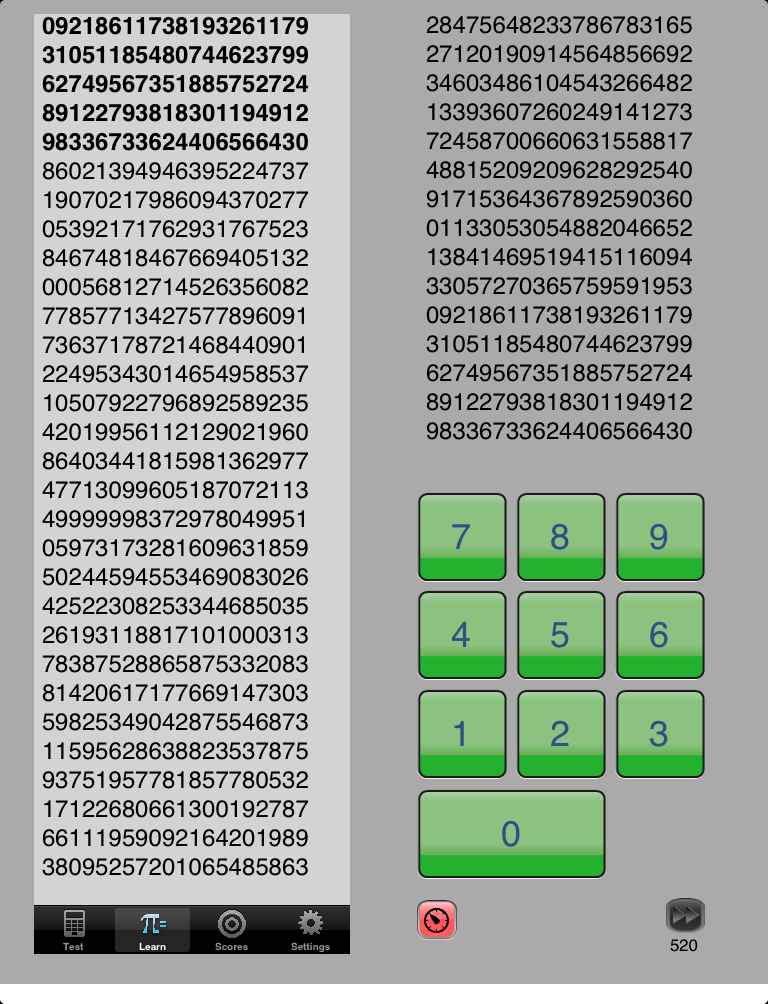Screen dimensions: 768x1004
Task: Tap the 4 key
Action: (461, 635)
